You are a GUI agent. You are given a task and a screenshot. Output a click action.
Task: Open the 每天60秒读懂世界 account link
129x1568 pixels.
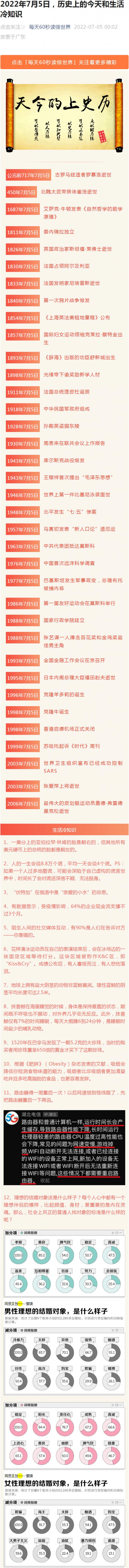point(50,27)
